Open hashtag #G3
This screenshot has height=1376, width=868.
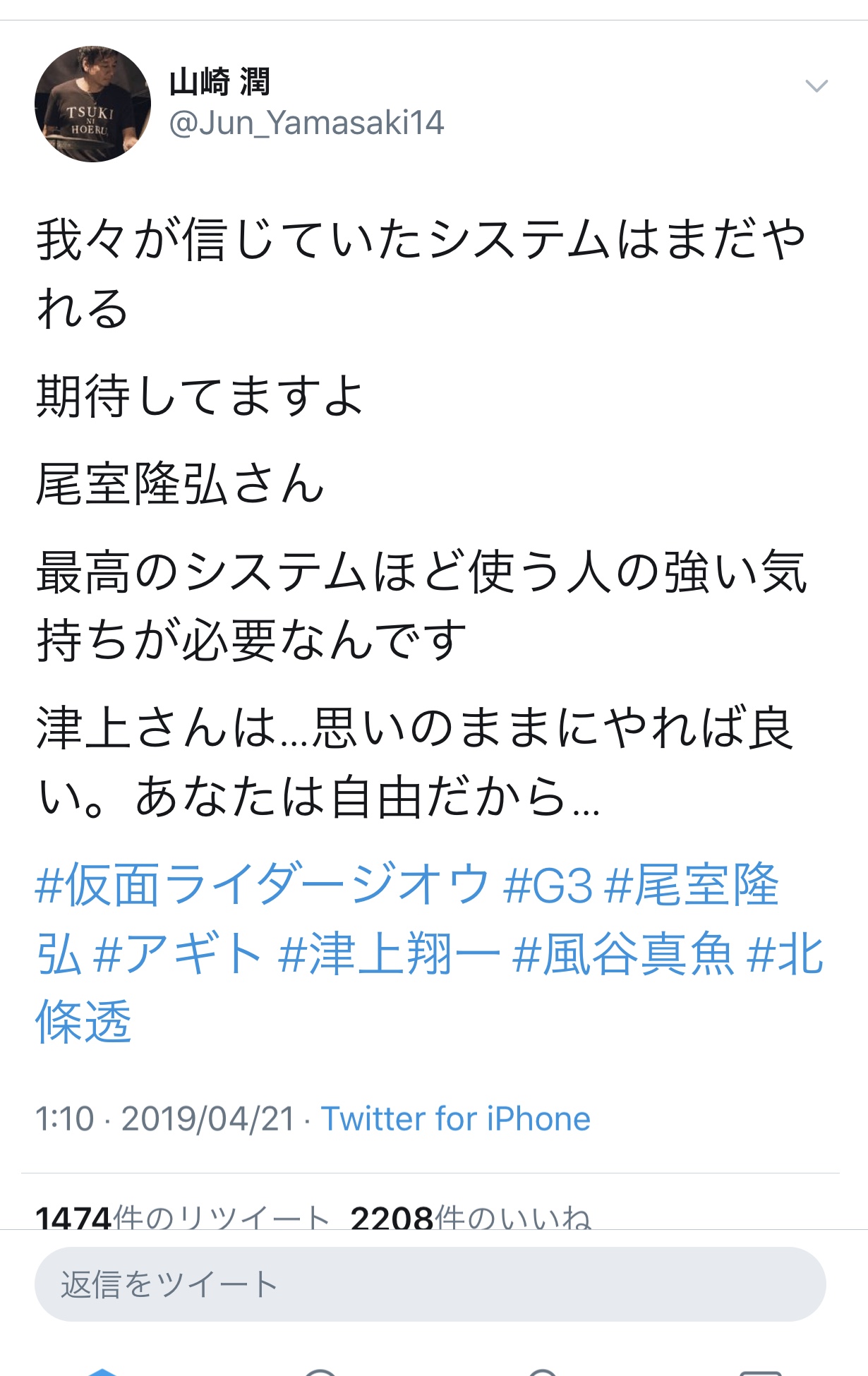click(548, 885)
